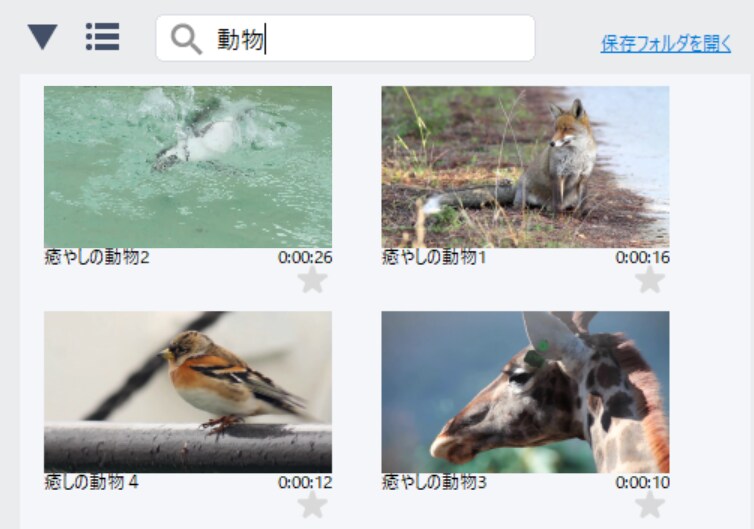754x529 pixels.
Task: Switch to list view
Action: (102, 37)
